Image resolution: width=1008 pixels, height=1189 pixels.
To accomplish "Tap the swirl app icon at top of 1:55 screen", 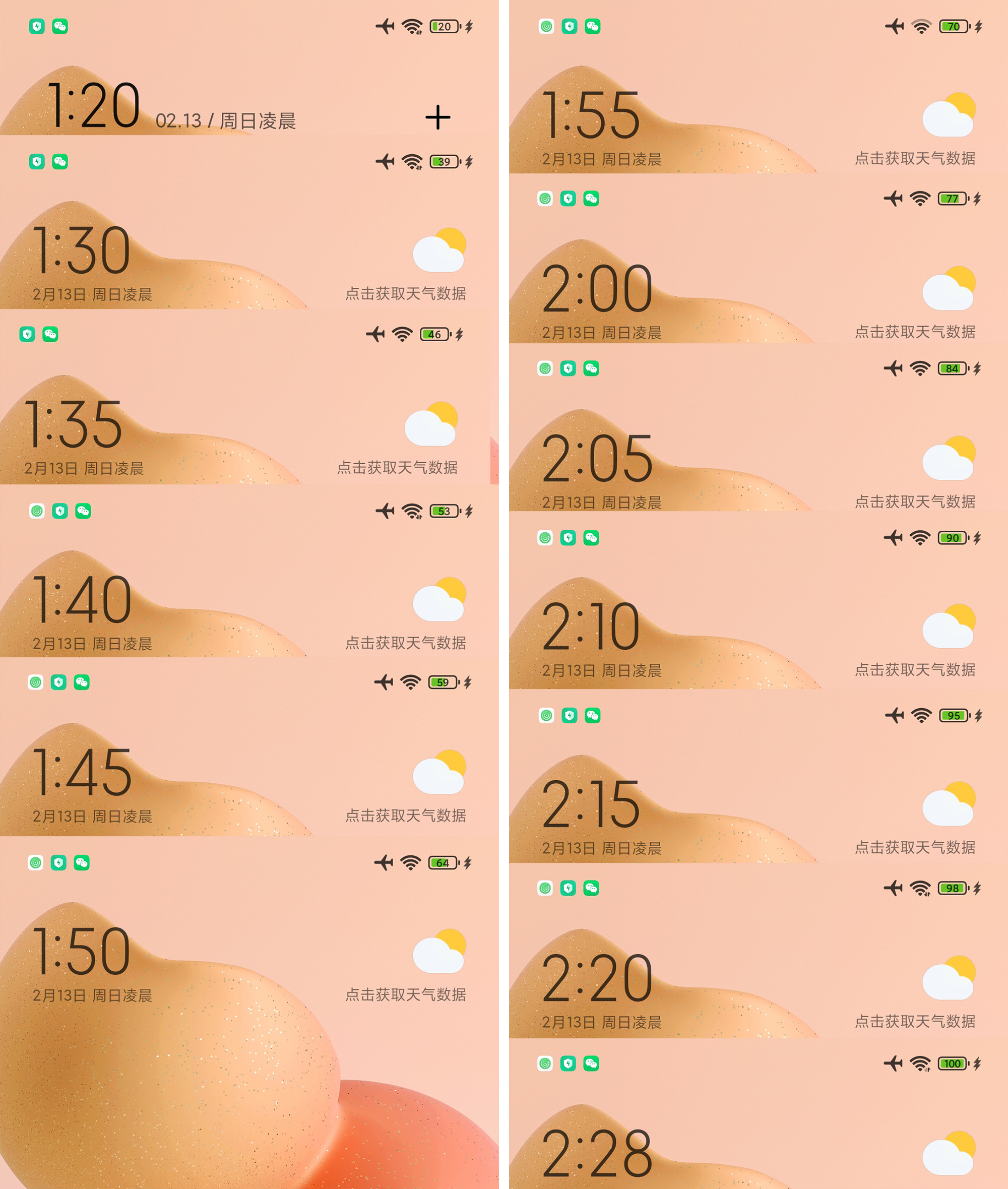I will (x=546, y=26).
